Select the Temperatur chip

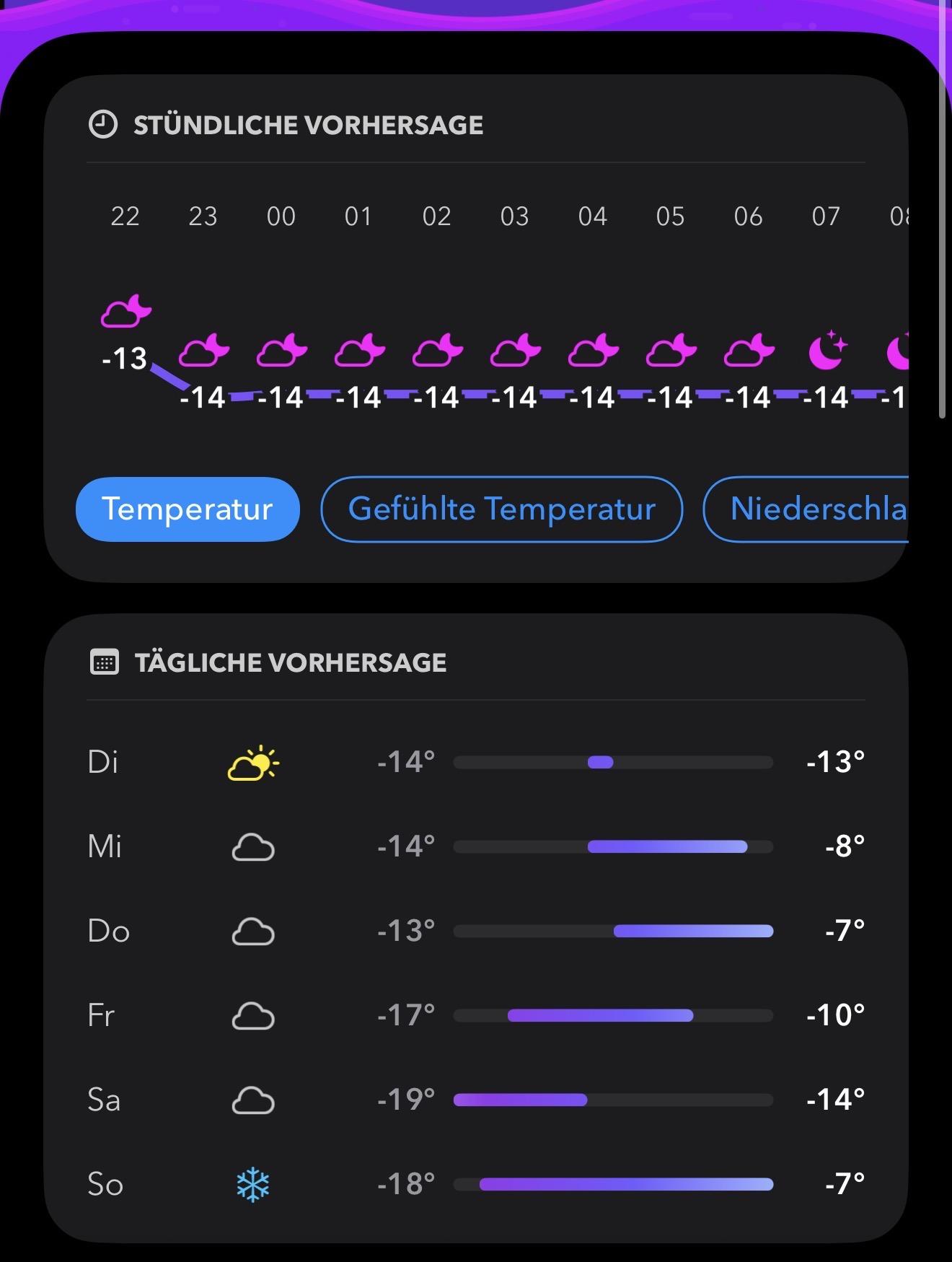tap(188, 509)
